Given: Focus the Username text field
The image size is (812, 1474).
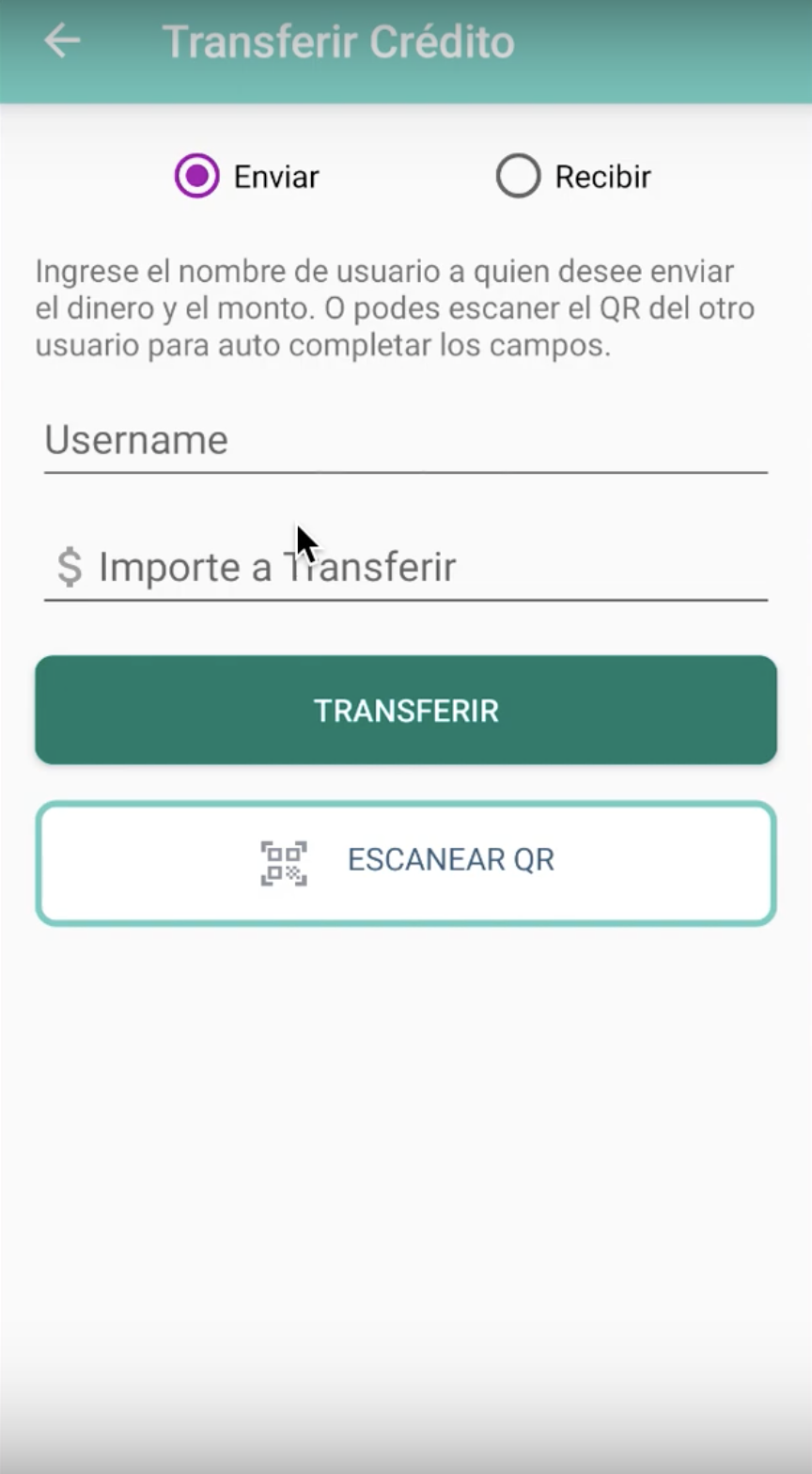Looking at the screenshot, I should pos(406,440).
